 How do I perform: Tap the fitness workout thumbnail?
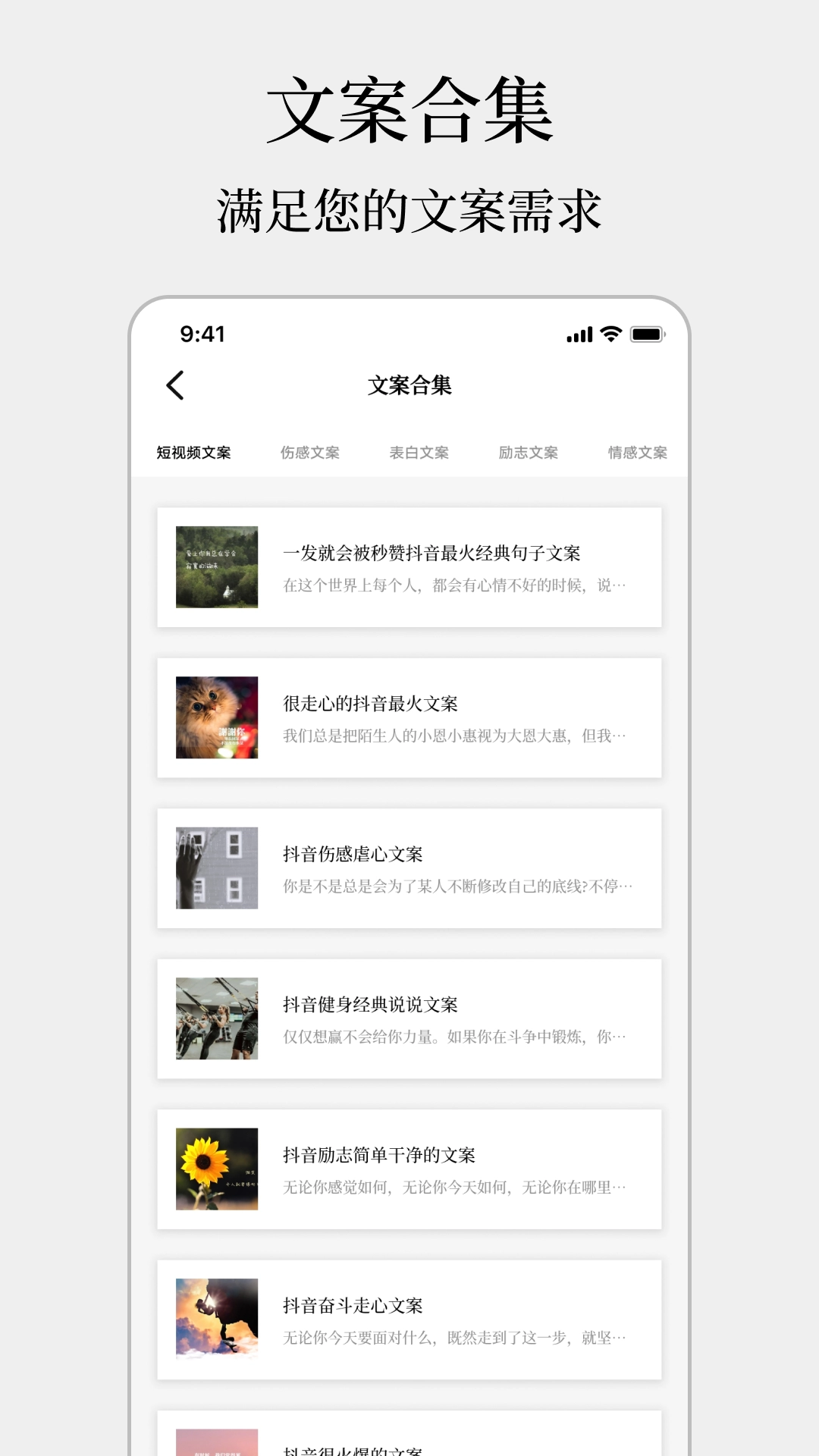pos(216,1018)
